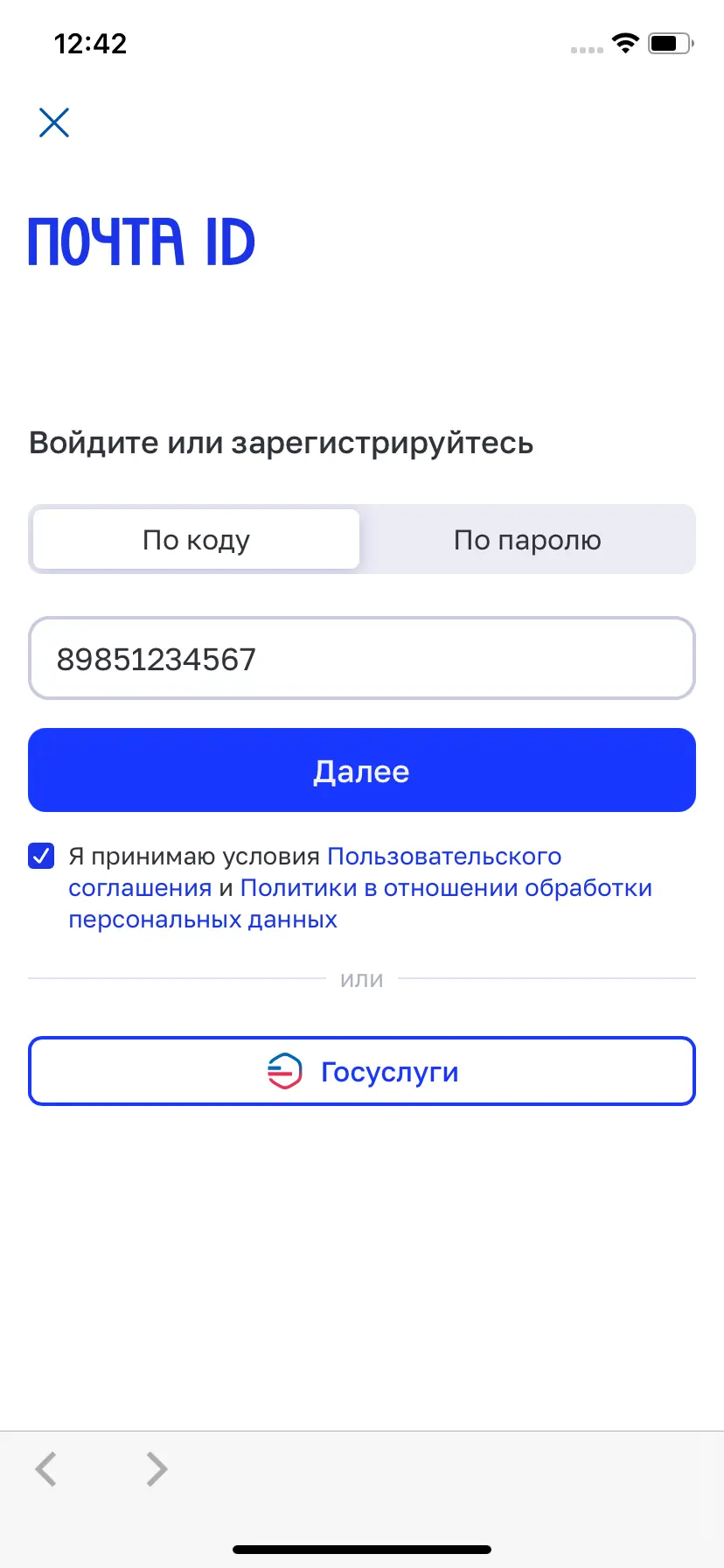724x1568 pixels.
Task: Tap the browser forward arrow
Action: (157, 1469)
